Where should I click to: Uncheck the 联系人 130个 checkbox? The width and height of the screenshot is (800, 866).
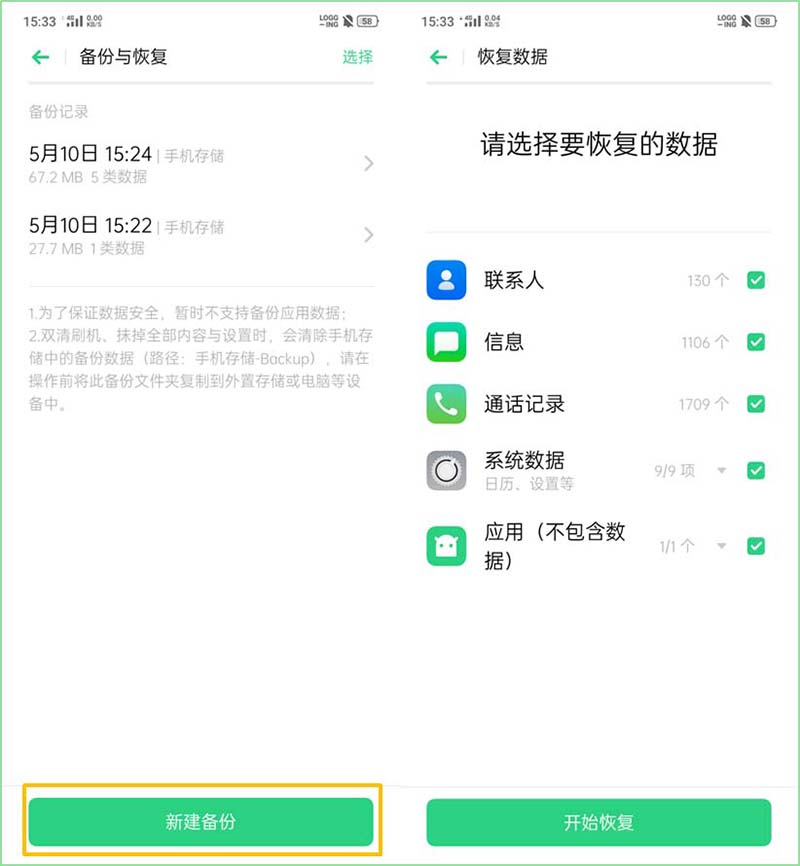pyautogui.click(x=756, y=280)
